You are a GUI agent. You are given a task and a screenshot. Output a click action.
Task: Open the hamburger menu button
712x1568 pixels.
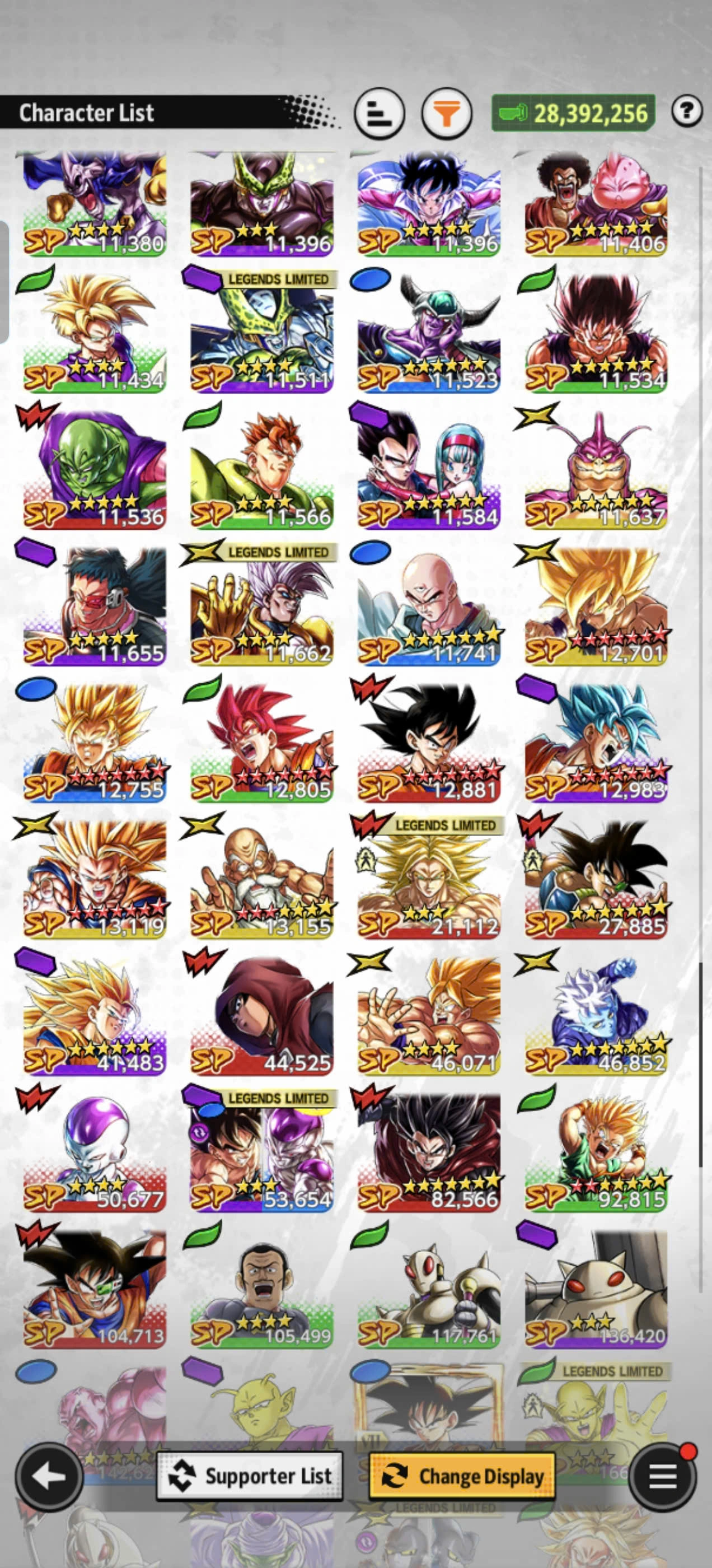[x=663, y=1476]
